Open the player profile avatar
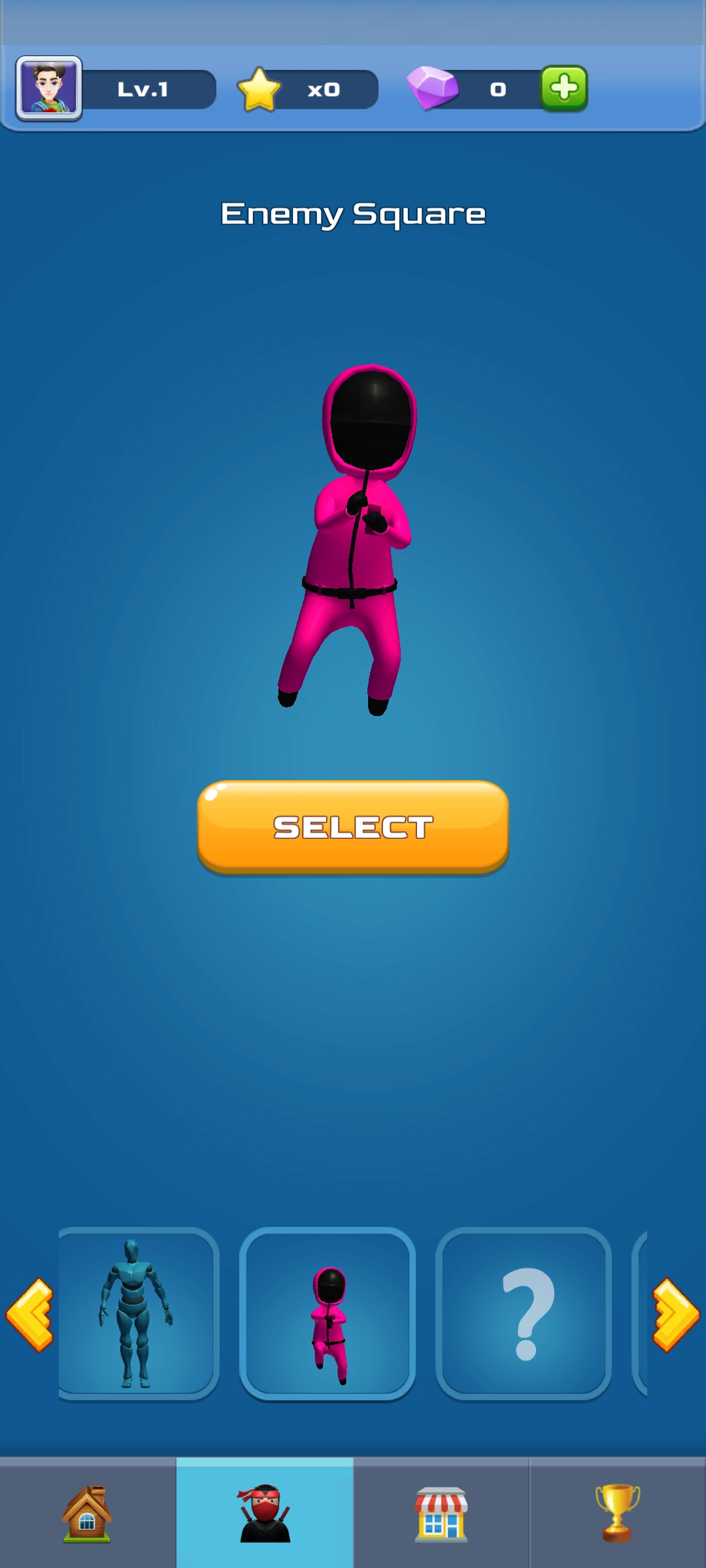 coord(49,88)
